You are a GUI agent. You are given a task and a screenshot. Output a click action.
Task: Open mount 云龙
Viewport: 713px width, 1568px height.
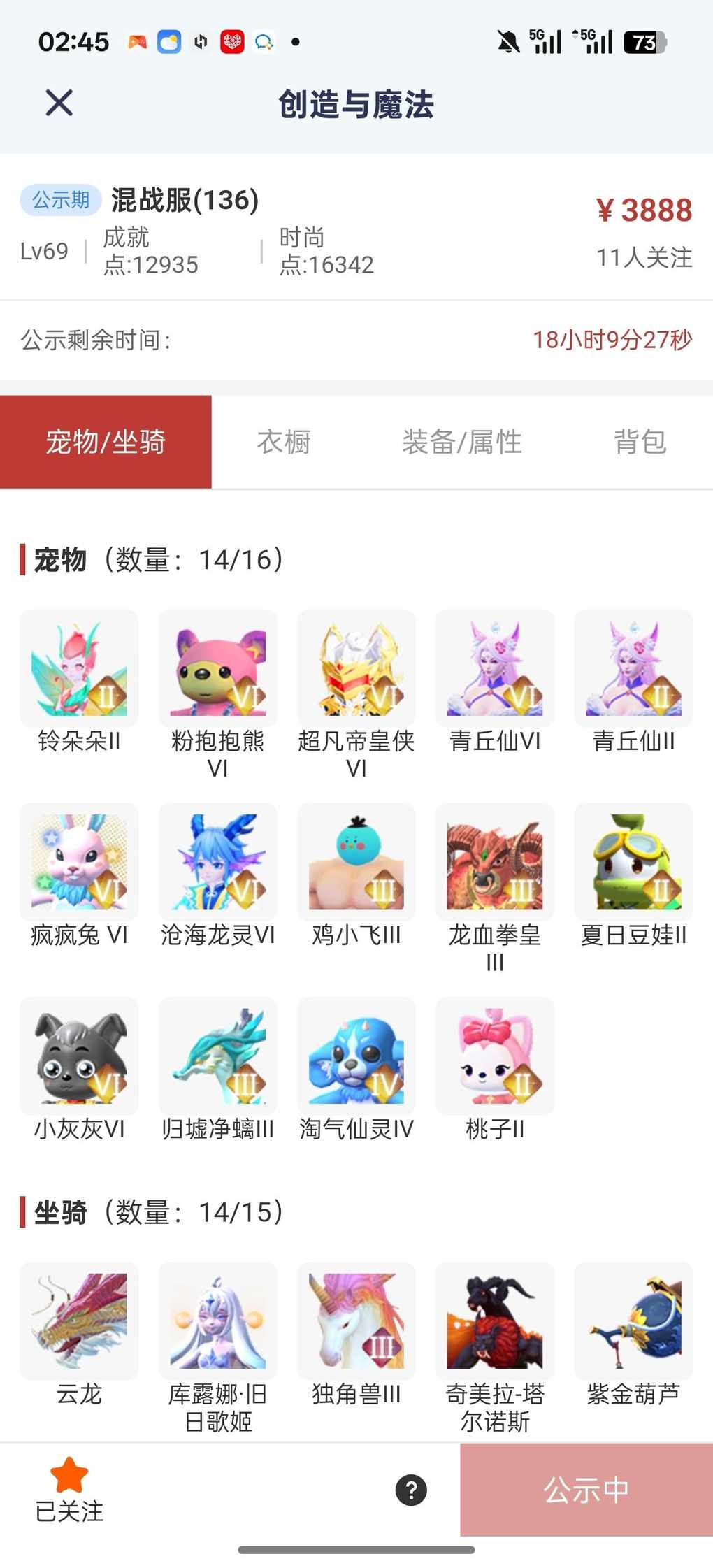[x=79, y=1321]
